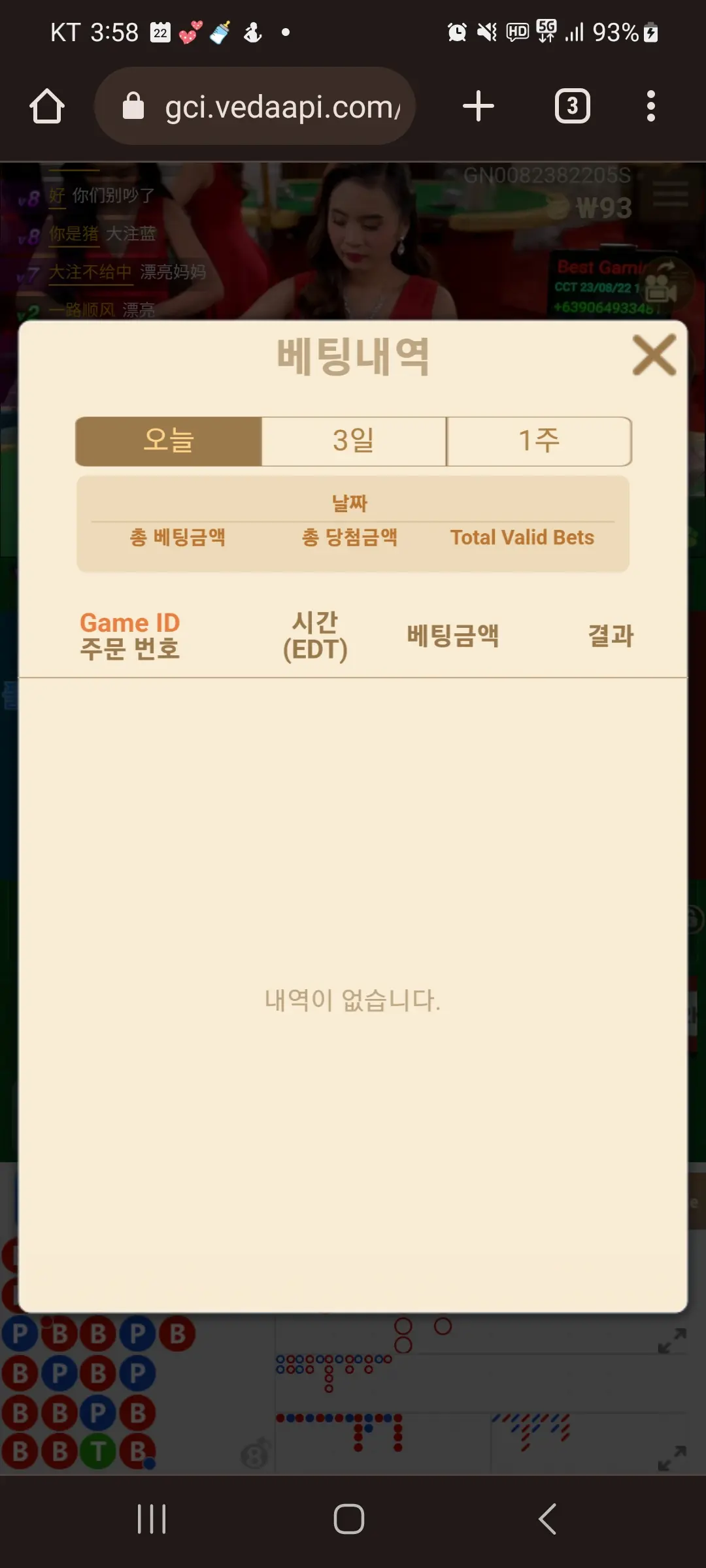Tap the gci.vedaapi.com address bar
706x1568 pixels.
click(x=255, y=106)
